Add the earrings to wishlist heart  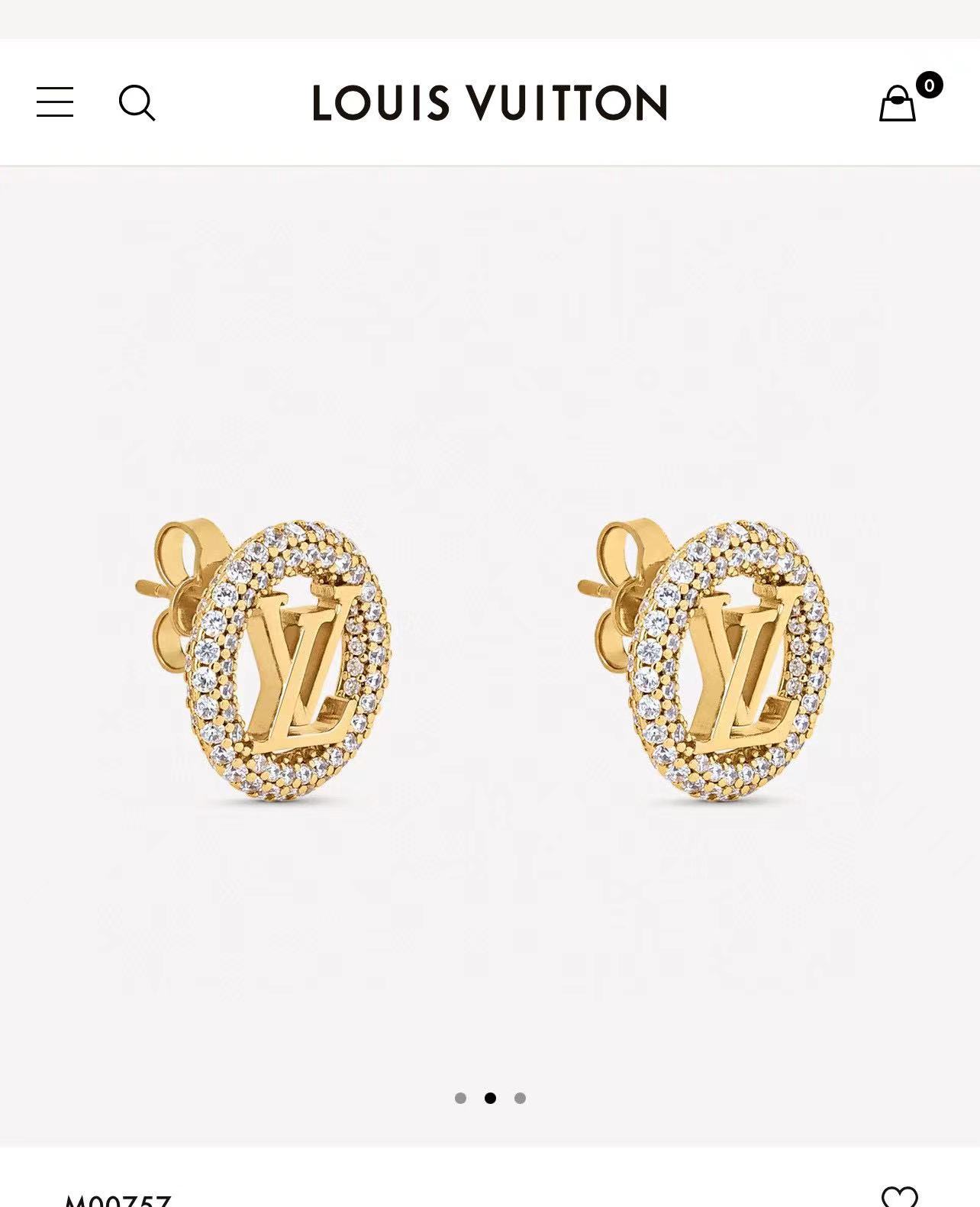point(899,1197)
